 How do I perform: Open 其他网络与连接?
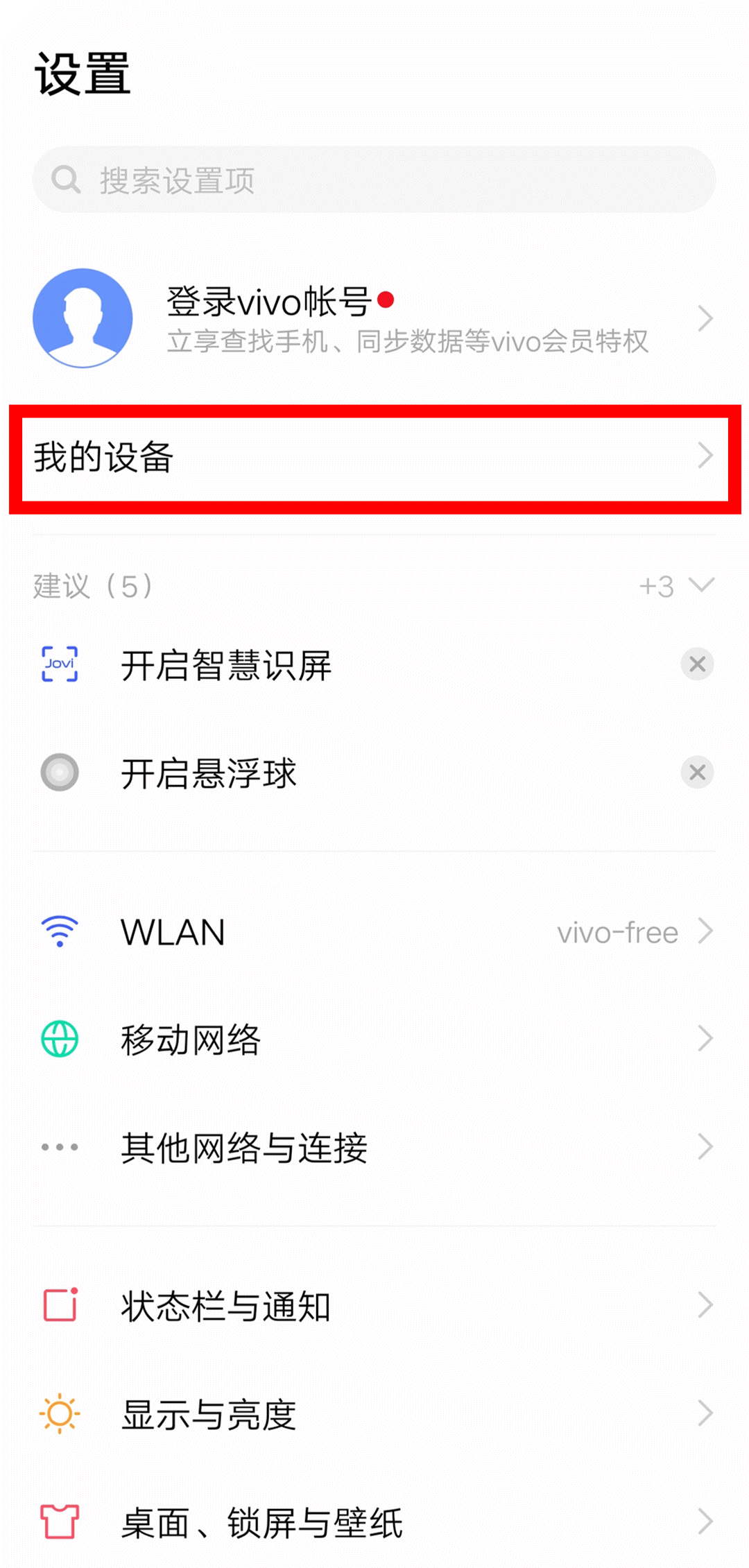tap(374, 1147)
